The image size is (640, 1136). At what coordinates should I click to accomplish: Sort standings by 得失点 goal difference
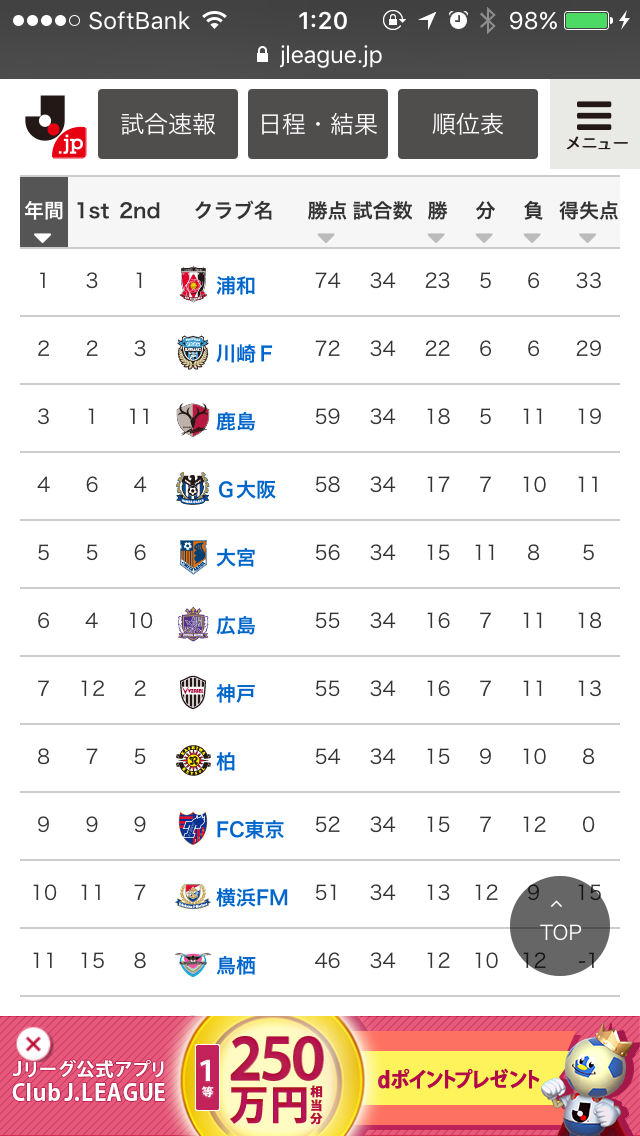pos(588,220)
